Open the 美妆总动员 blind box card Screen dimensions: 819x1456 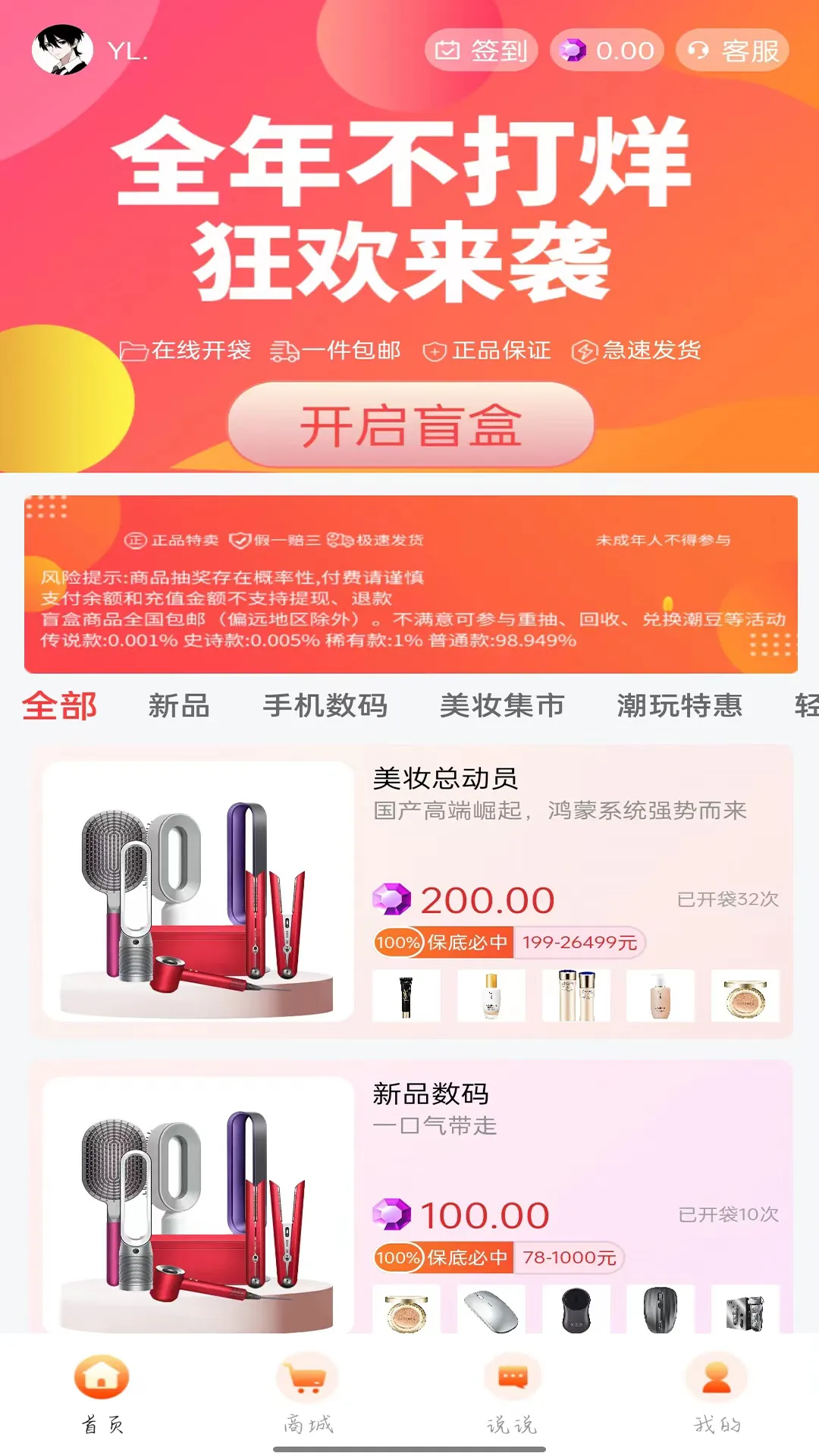pos(411,892)
